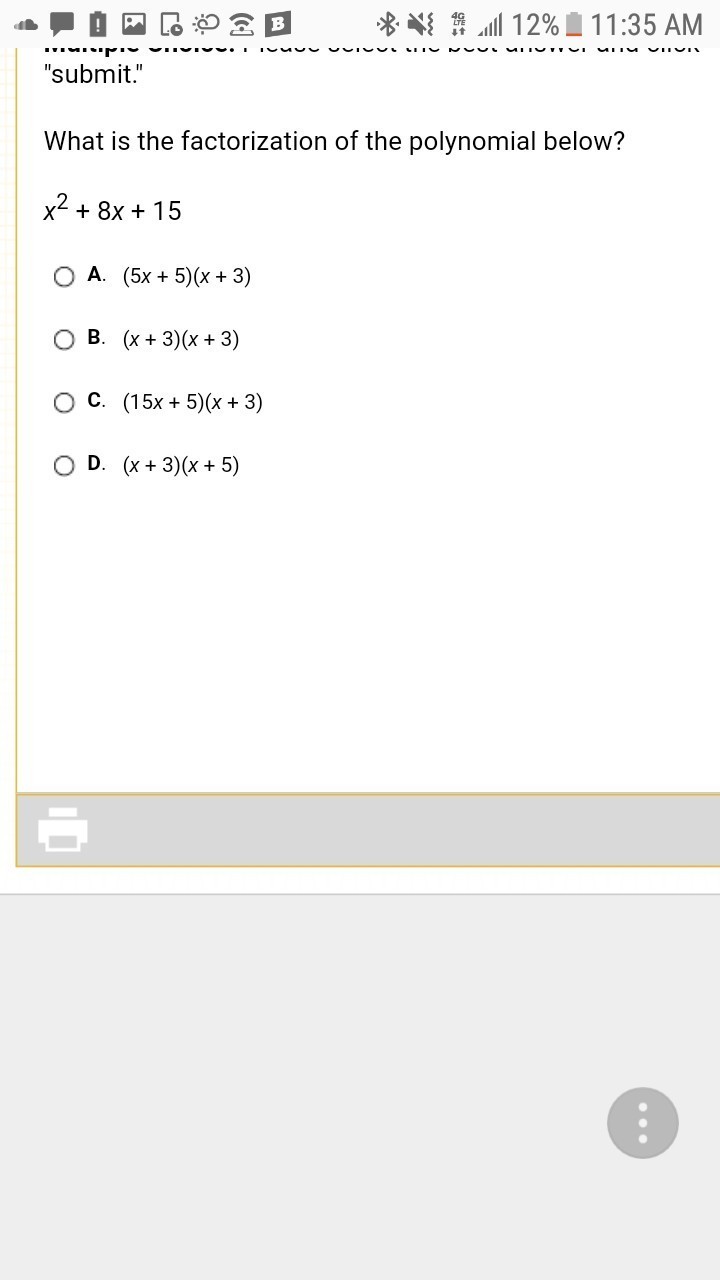This screenshot has height=1280, width=720.
Task: Open the floating three-dot menu button
Action: [x=642, y=1123]
